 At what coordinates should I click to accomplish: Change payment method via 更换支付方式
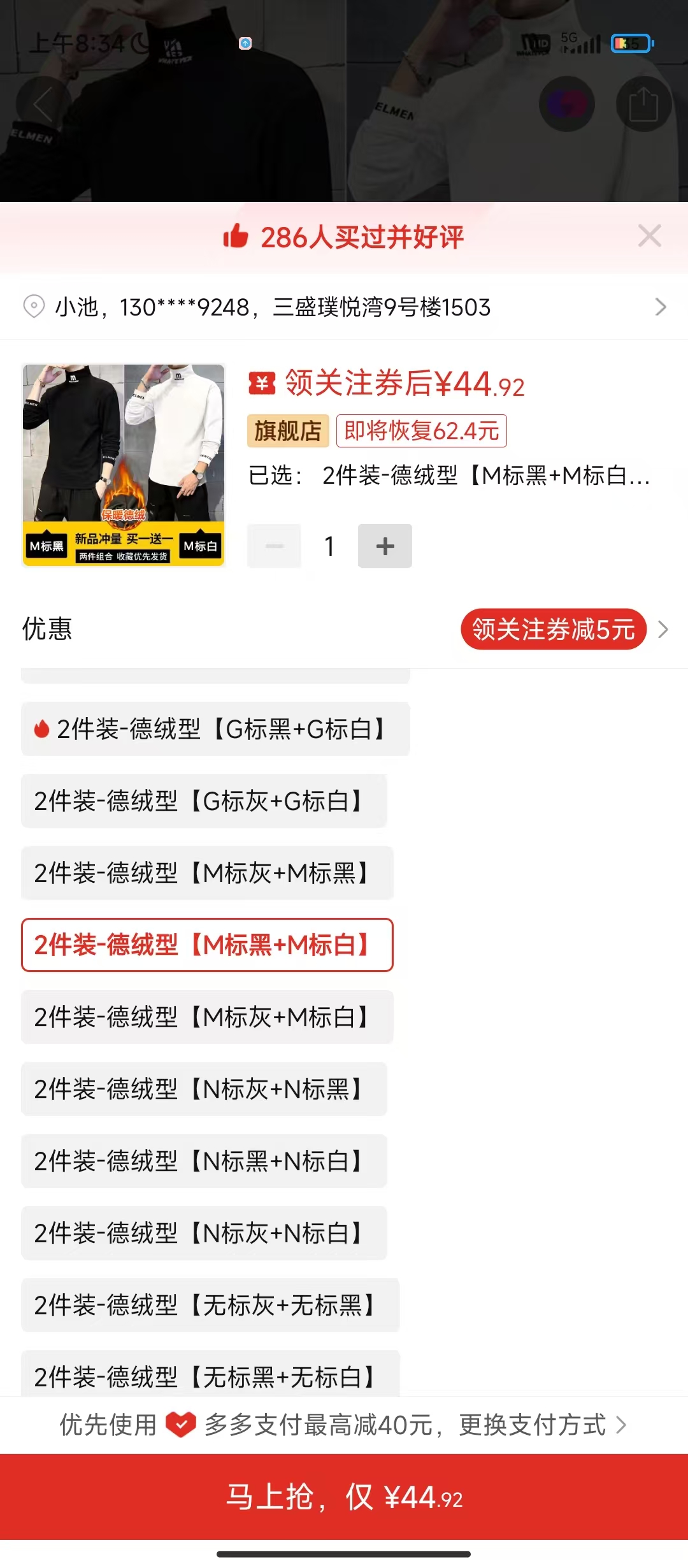point(541,1425)
